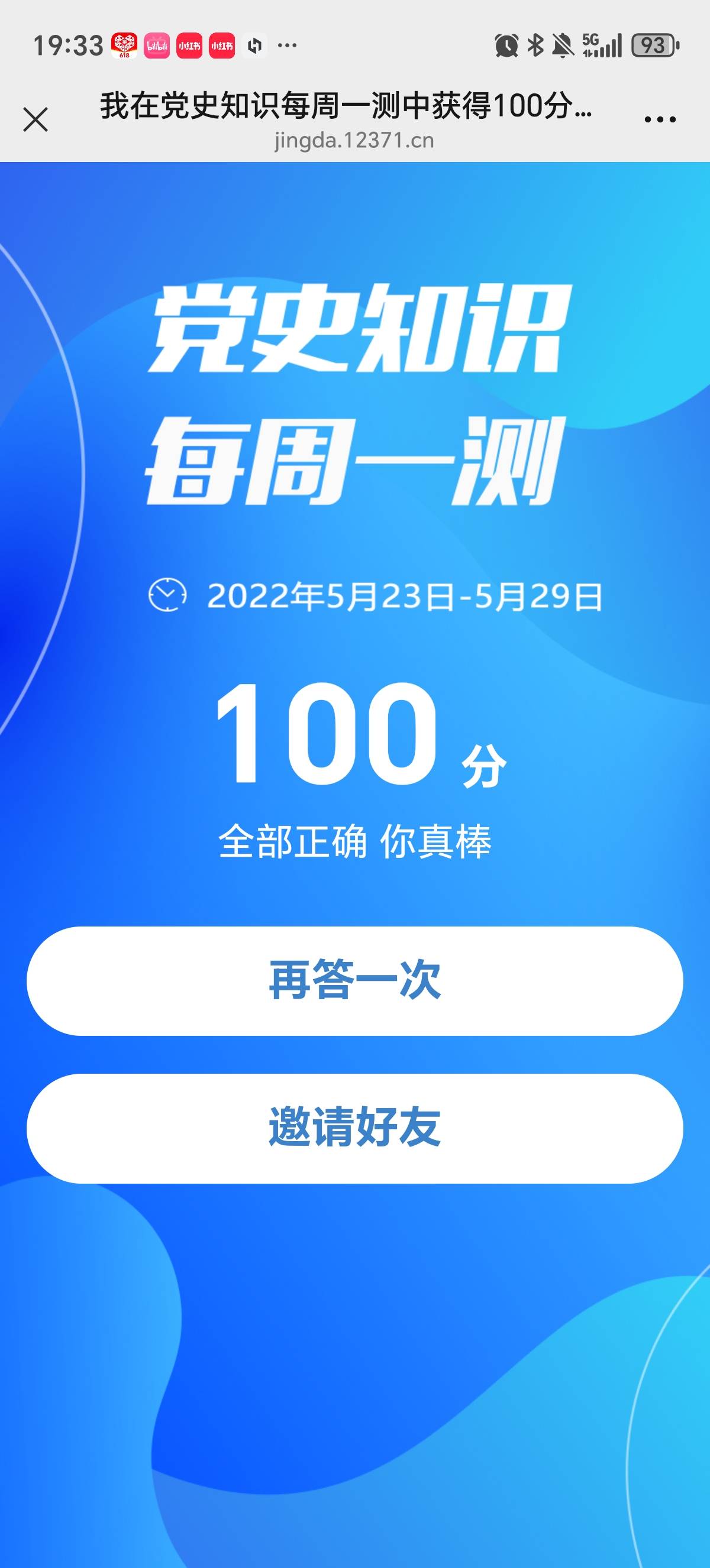
Task: Close the webpage with the X icon
Action: (x=35, y=119)
